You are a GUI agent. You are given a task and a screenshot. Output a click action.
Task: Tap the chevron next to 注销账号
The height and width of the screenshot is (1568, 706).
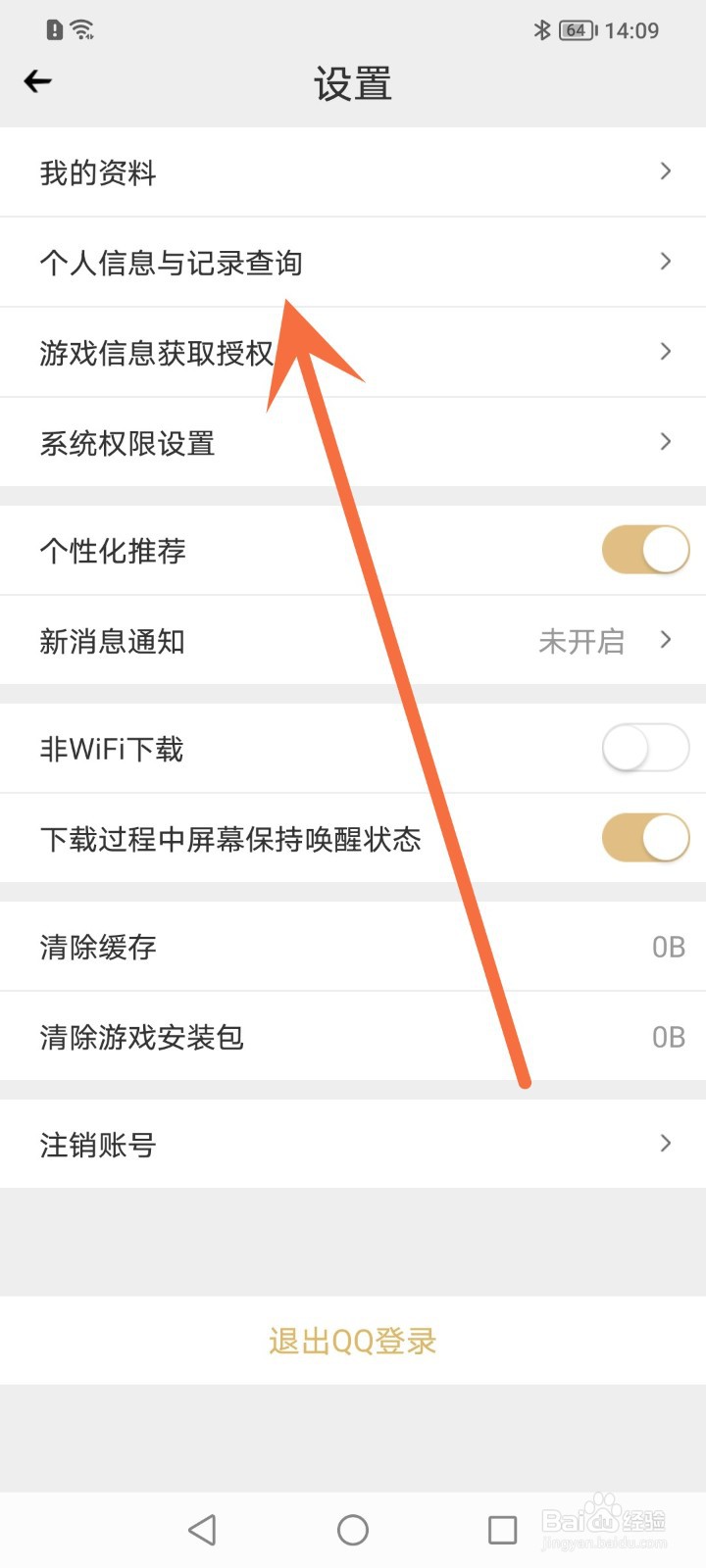click(664, 1144)
